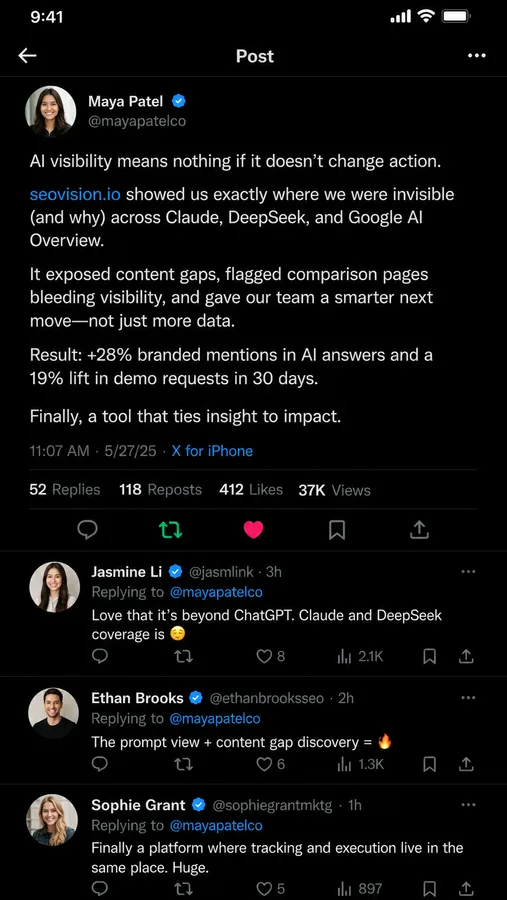
Task: Bookmark Ethan Brooks's reply
Action: (x=429, y=764)
